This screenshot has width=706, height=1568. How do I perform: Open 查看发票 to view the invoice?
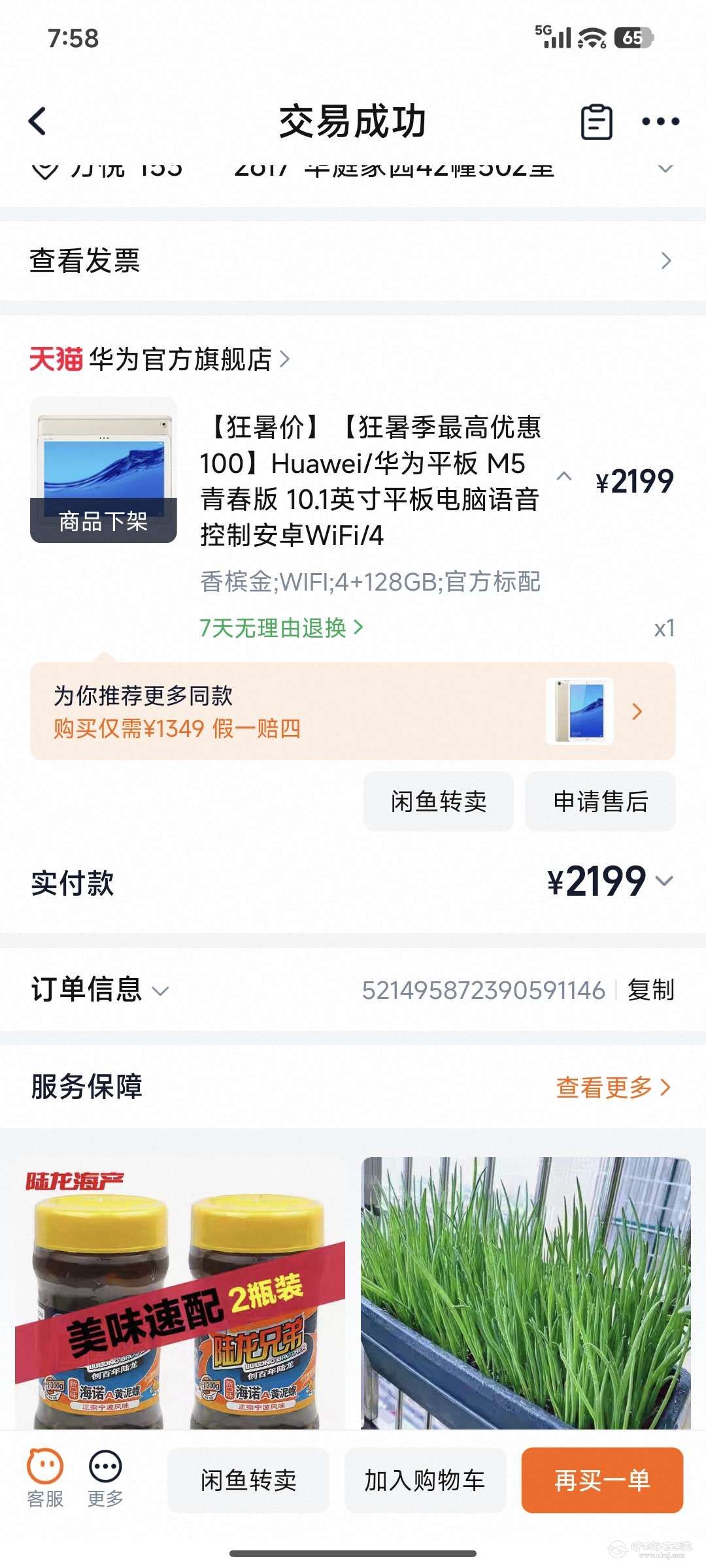353,261
